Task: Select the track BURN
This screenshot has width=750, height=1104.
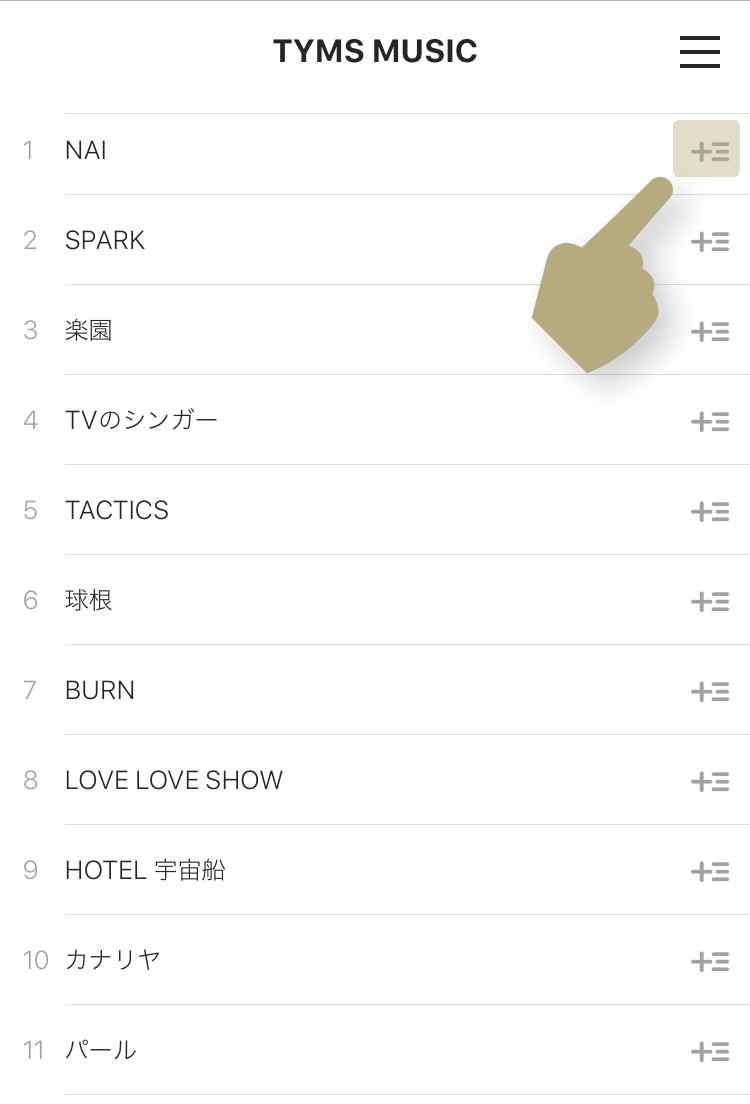Action: 100,690
